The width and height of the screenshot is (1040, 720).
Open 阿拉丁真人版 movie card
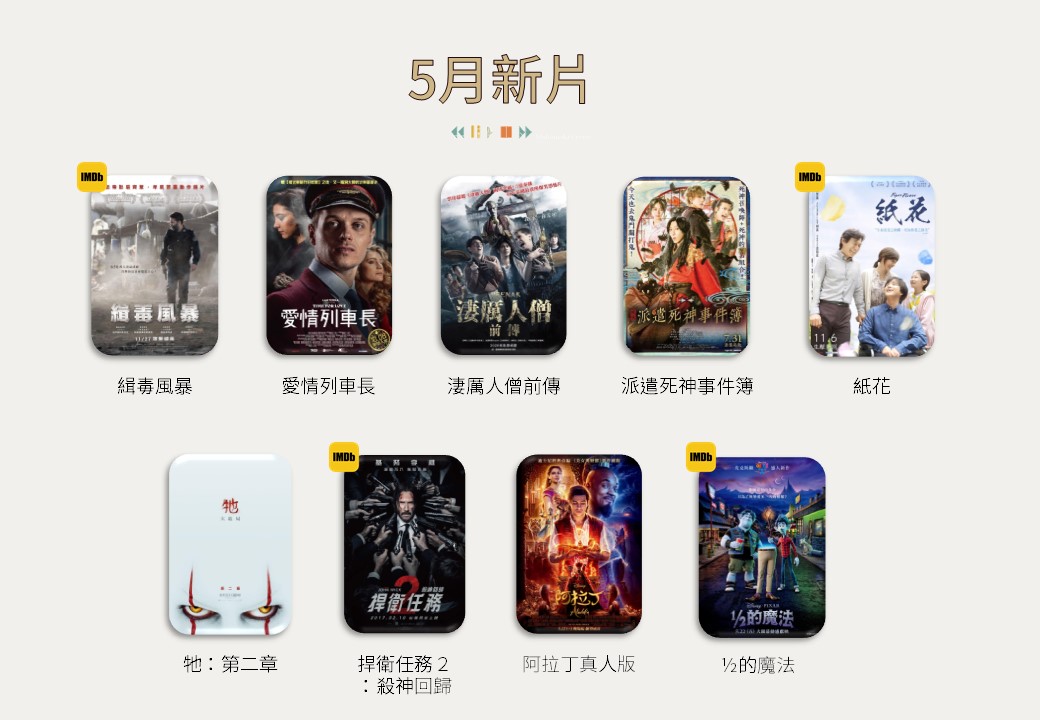point(578,545)
